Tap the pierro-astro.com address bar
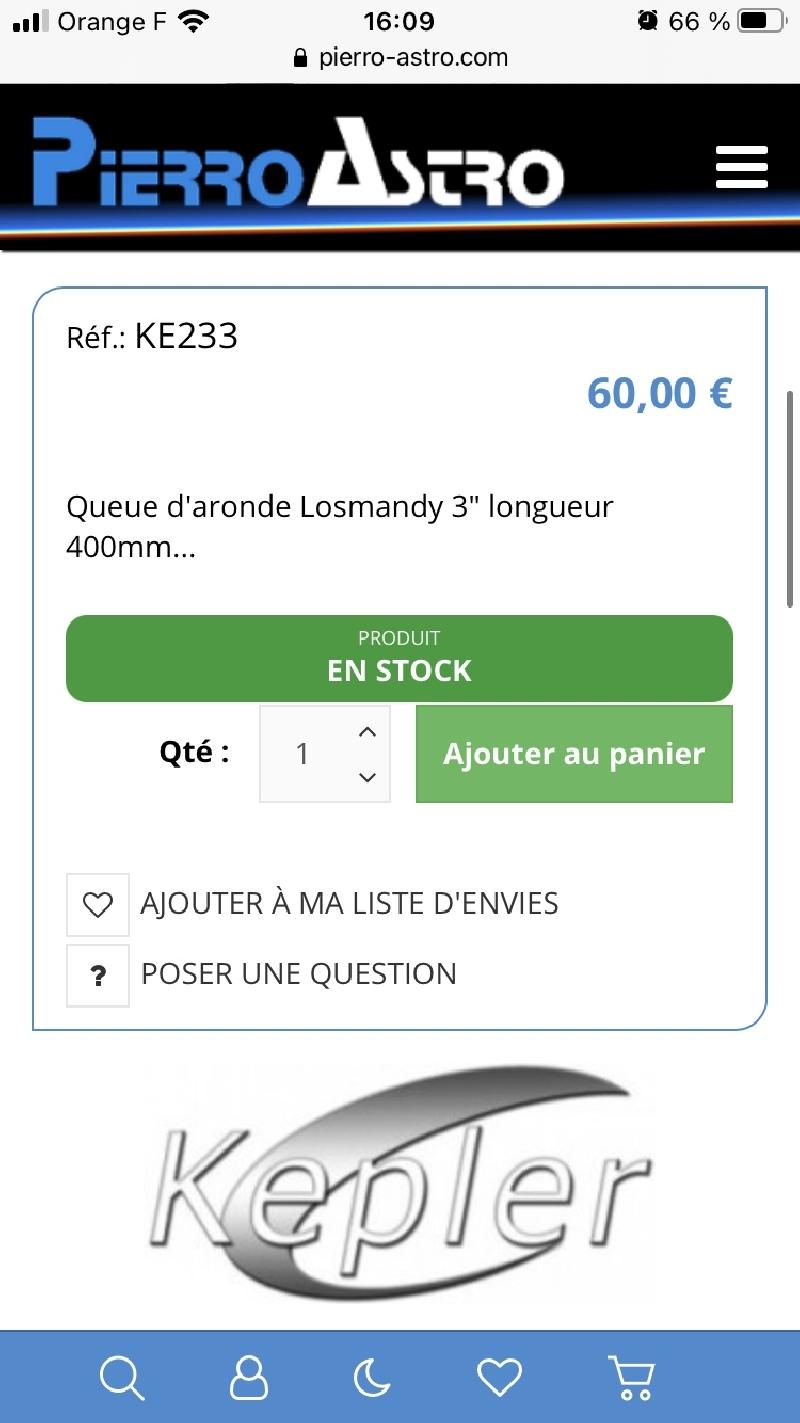 pos(400,58)
